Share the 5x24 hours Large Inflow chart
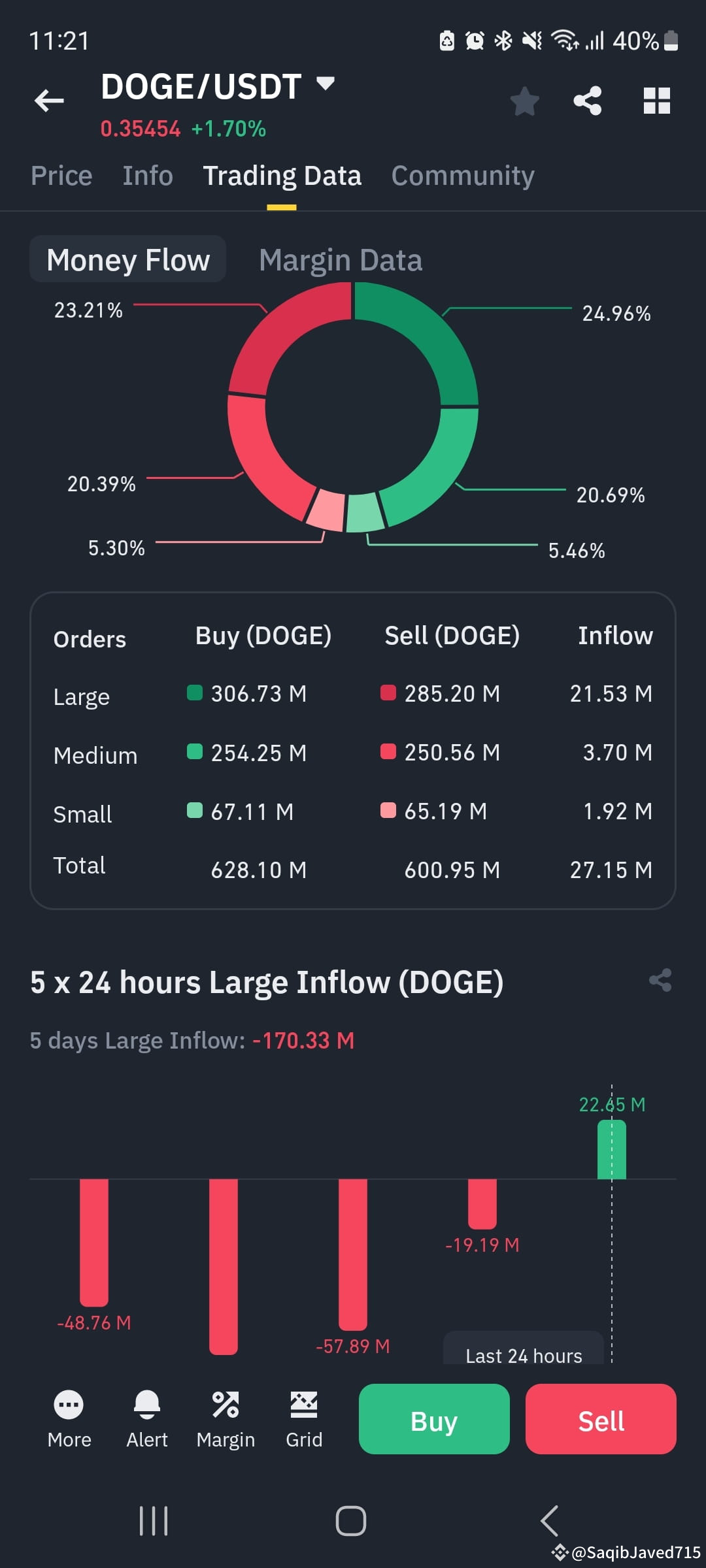The height and width of the screenshot is (1568, 706). tap(660, 981)
